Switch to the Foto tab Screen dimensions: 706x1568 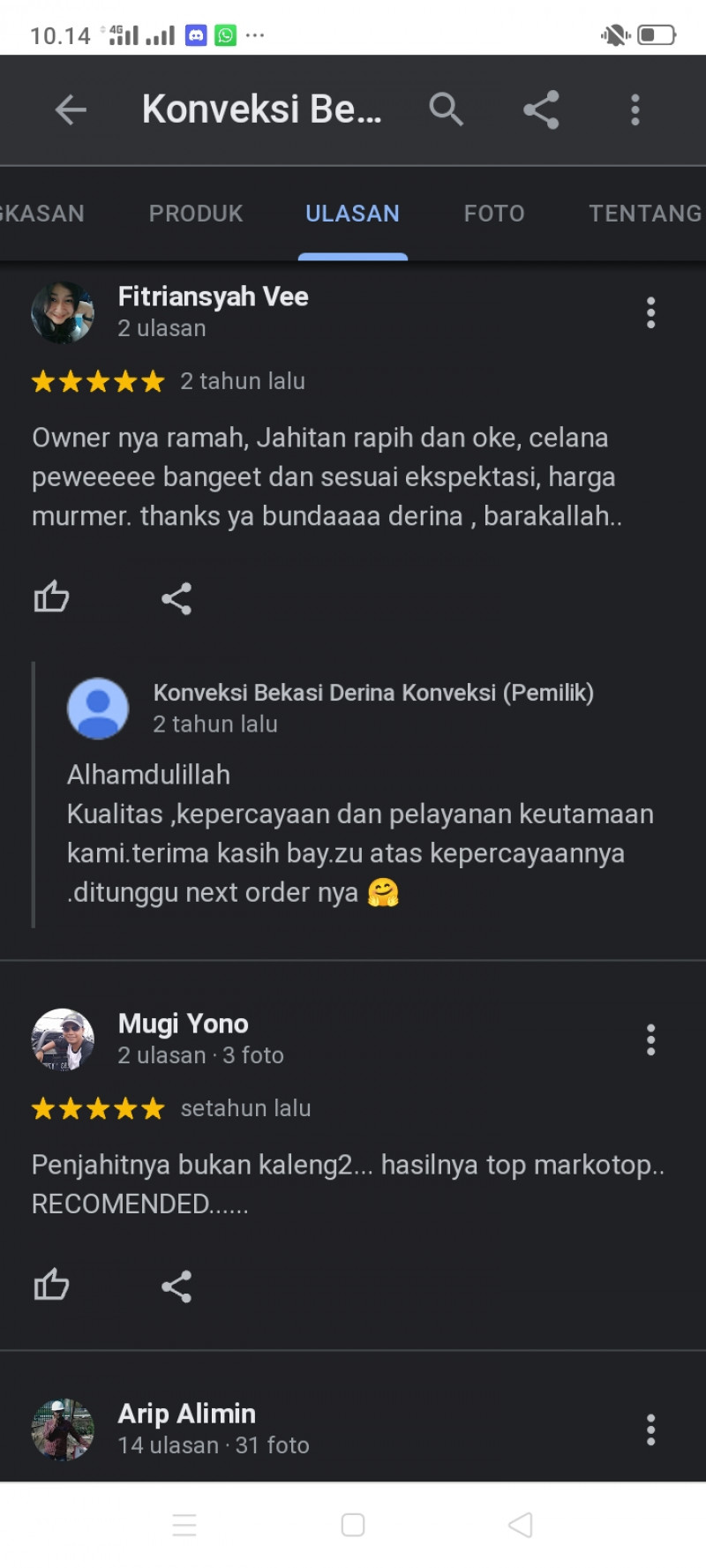494,214
